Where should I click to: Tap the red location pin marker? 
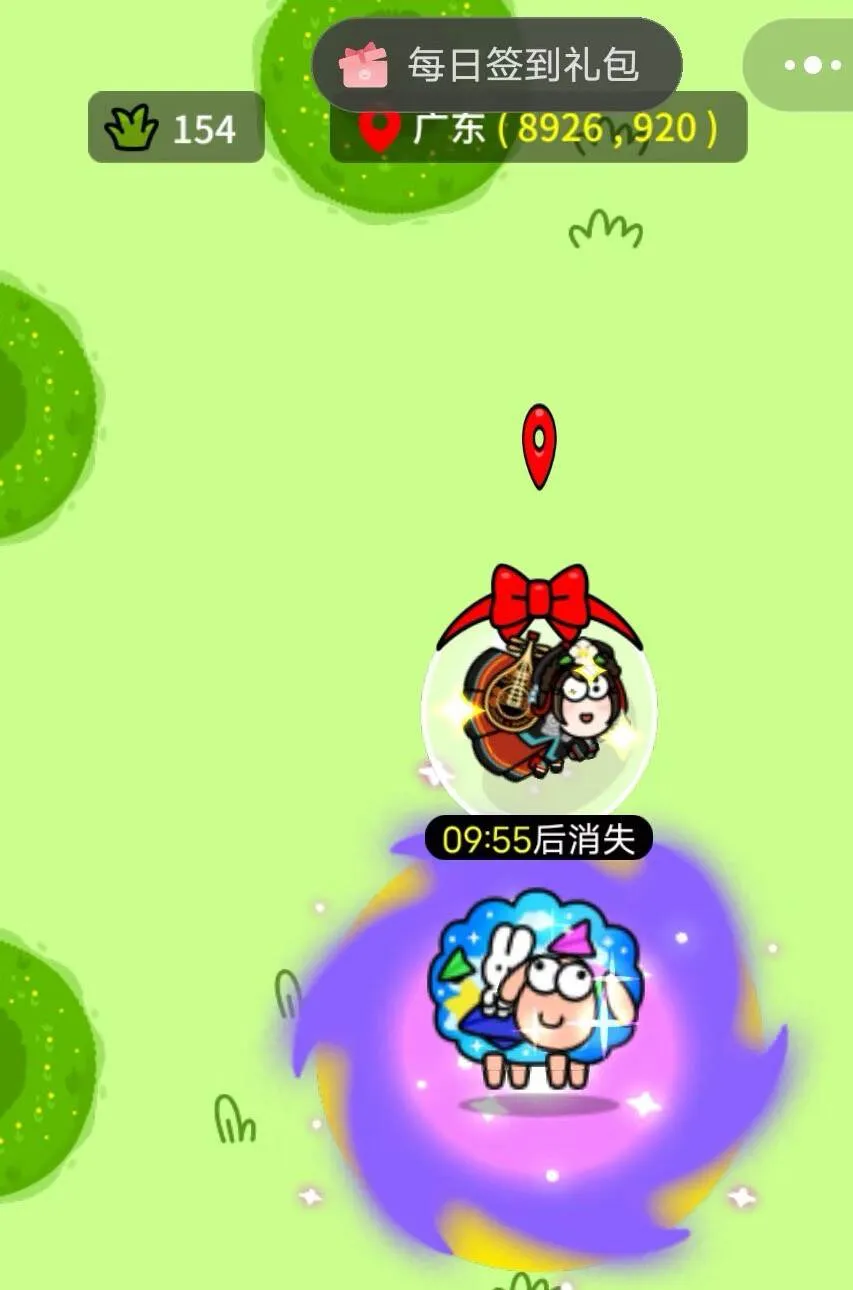tap(539, 445)
